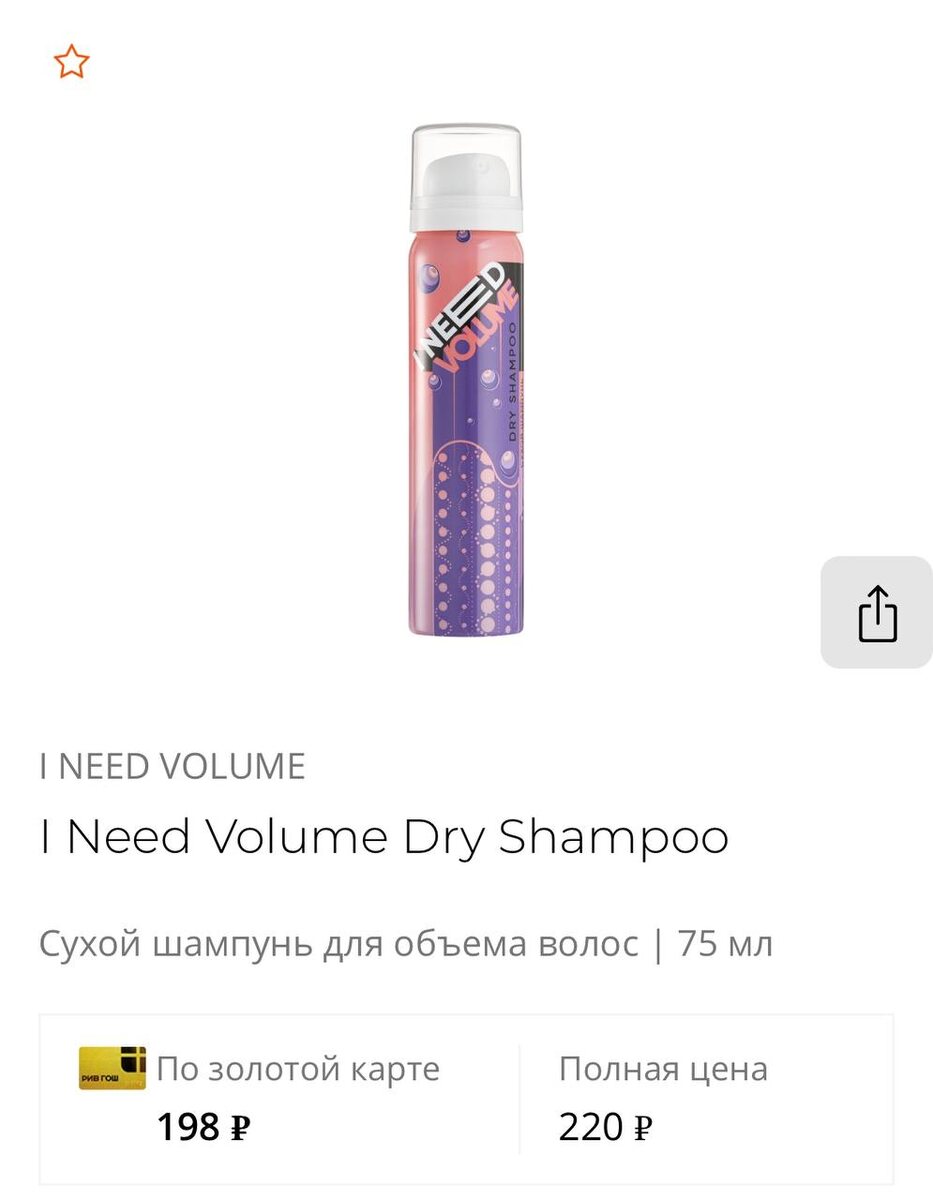The height and width of the screenshot is (1200, 933).
Task: Open the dry shampoo product photo
Action: point(466,380)
